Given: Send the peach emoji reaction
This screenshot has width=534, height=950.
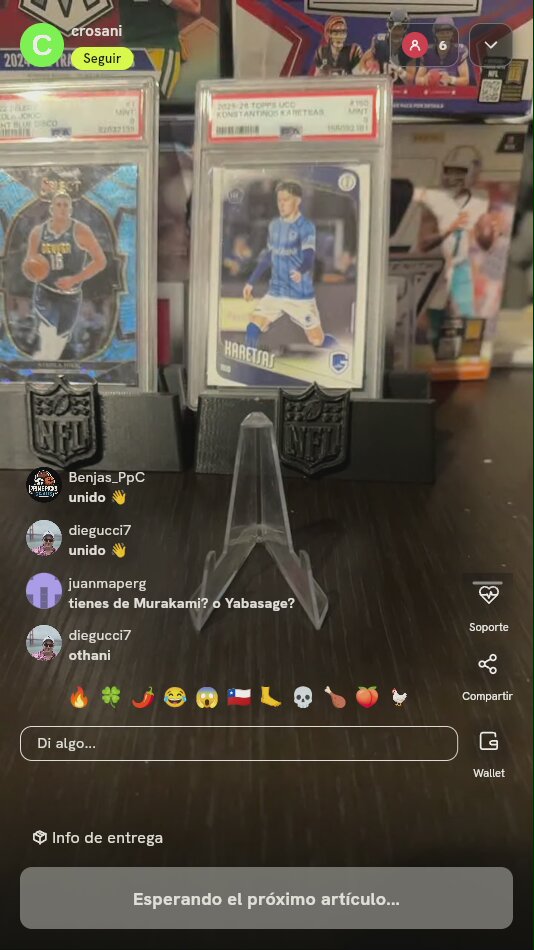Looking at the screenshot, I should click(x=367, y=697).
